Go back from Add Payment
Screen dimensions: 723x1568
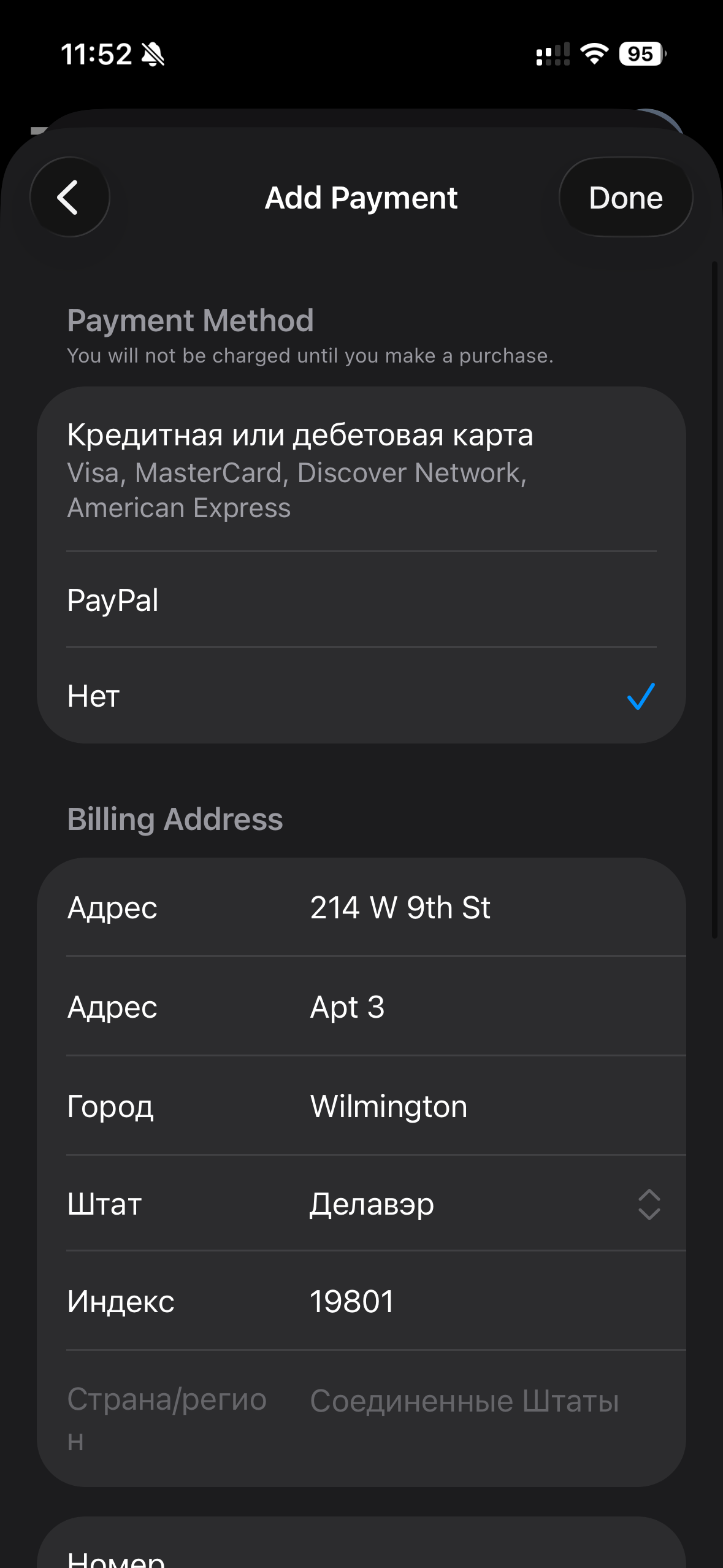70,197
